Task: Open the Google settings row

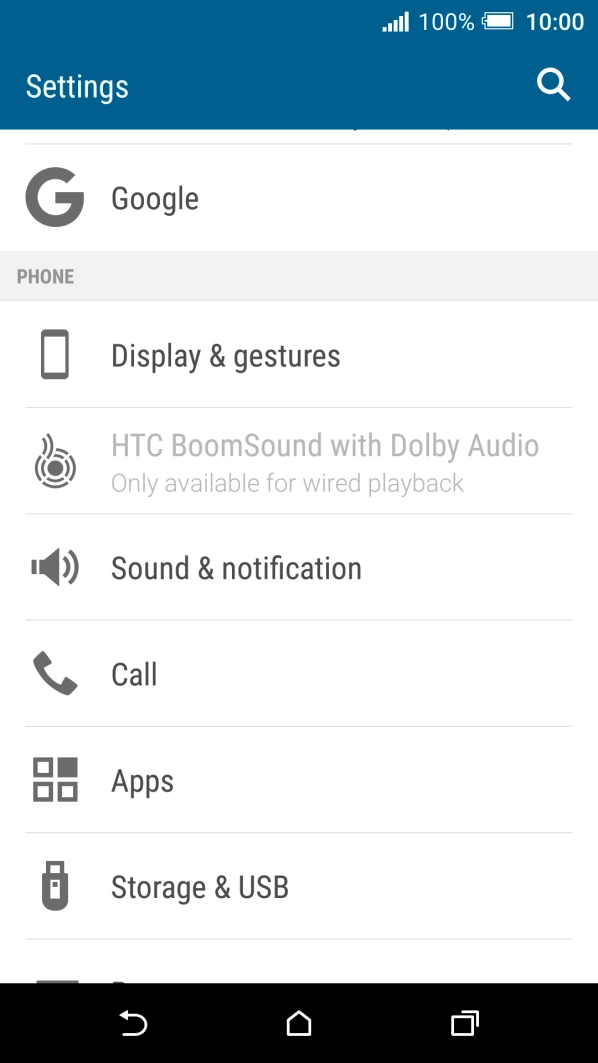Action: tap(299, 197)
